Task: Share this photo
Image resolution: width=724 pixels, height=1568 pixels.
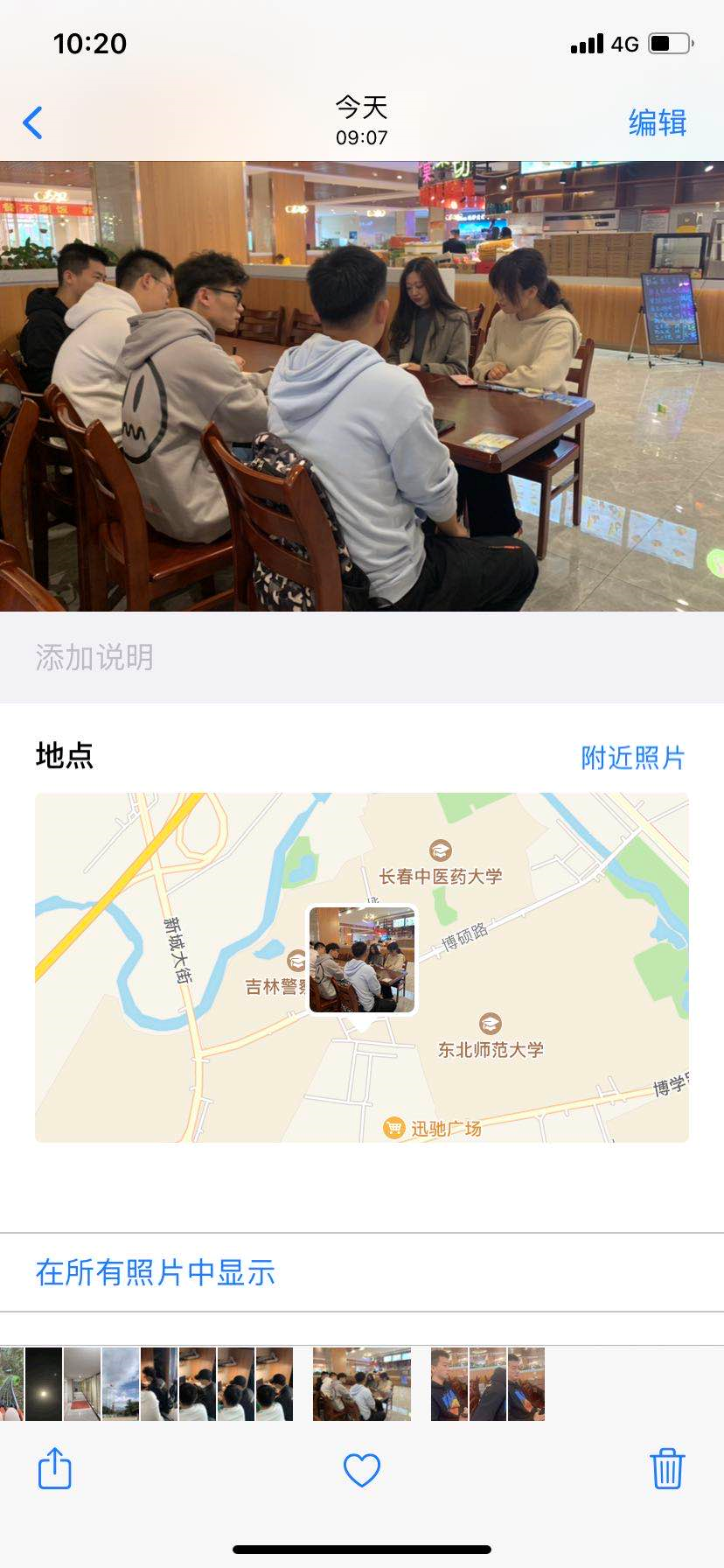Action: click(54, 1468)
